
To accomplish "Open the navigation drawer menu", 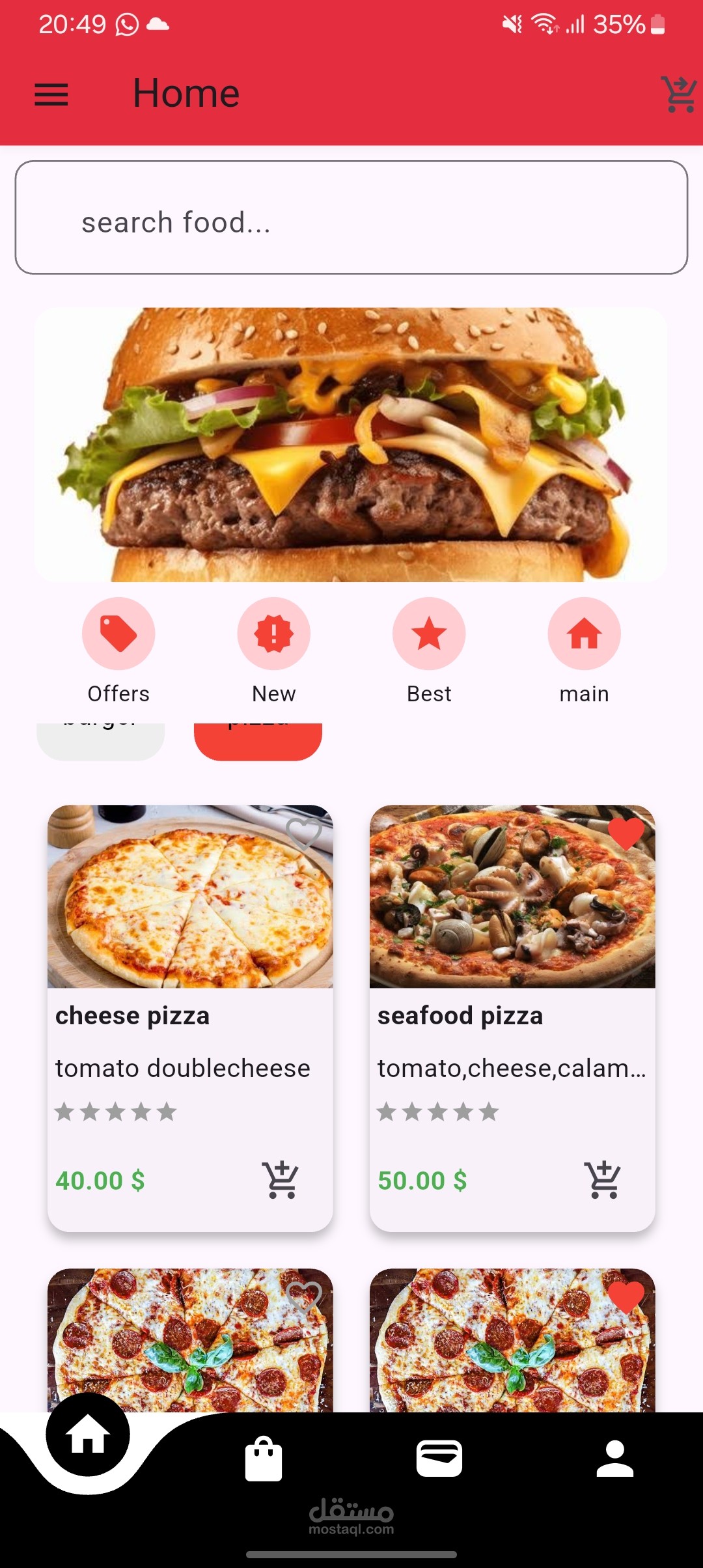I will click(51, 94).
